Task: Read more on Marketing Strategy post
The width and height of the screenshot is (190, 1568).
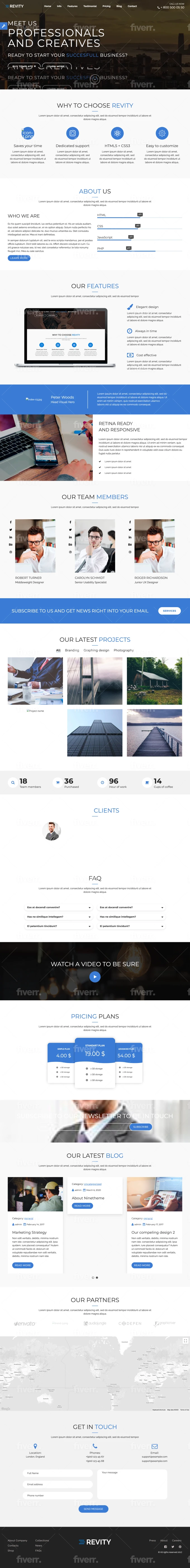Action: [23, 1265]
